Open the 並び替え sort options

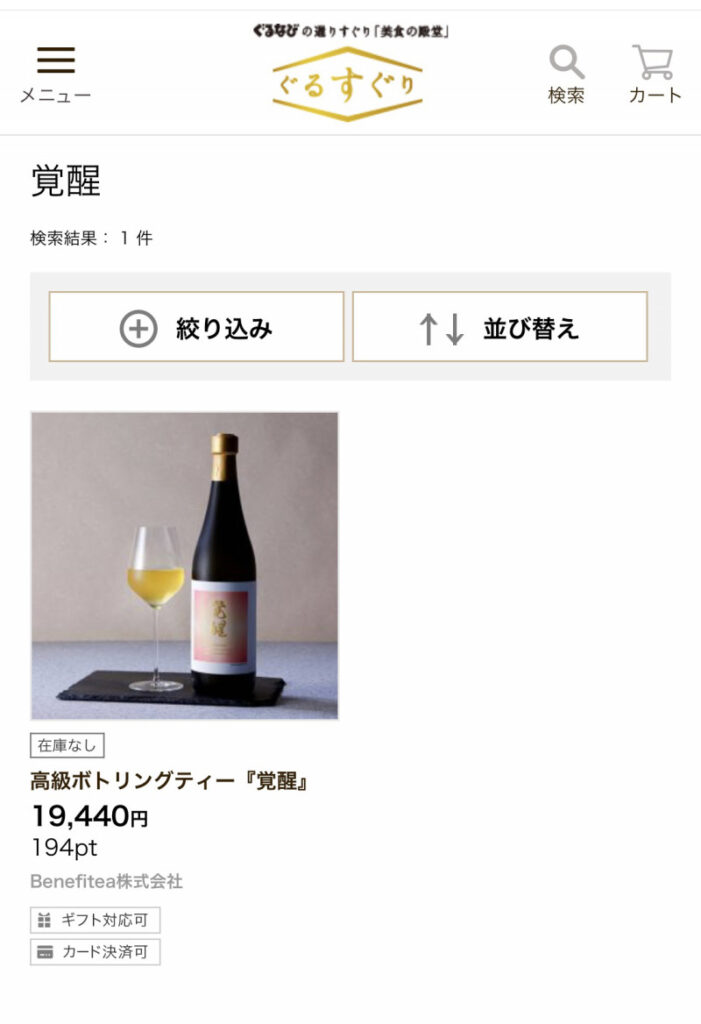pyautogui.click(x=500, y=327)
